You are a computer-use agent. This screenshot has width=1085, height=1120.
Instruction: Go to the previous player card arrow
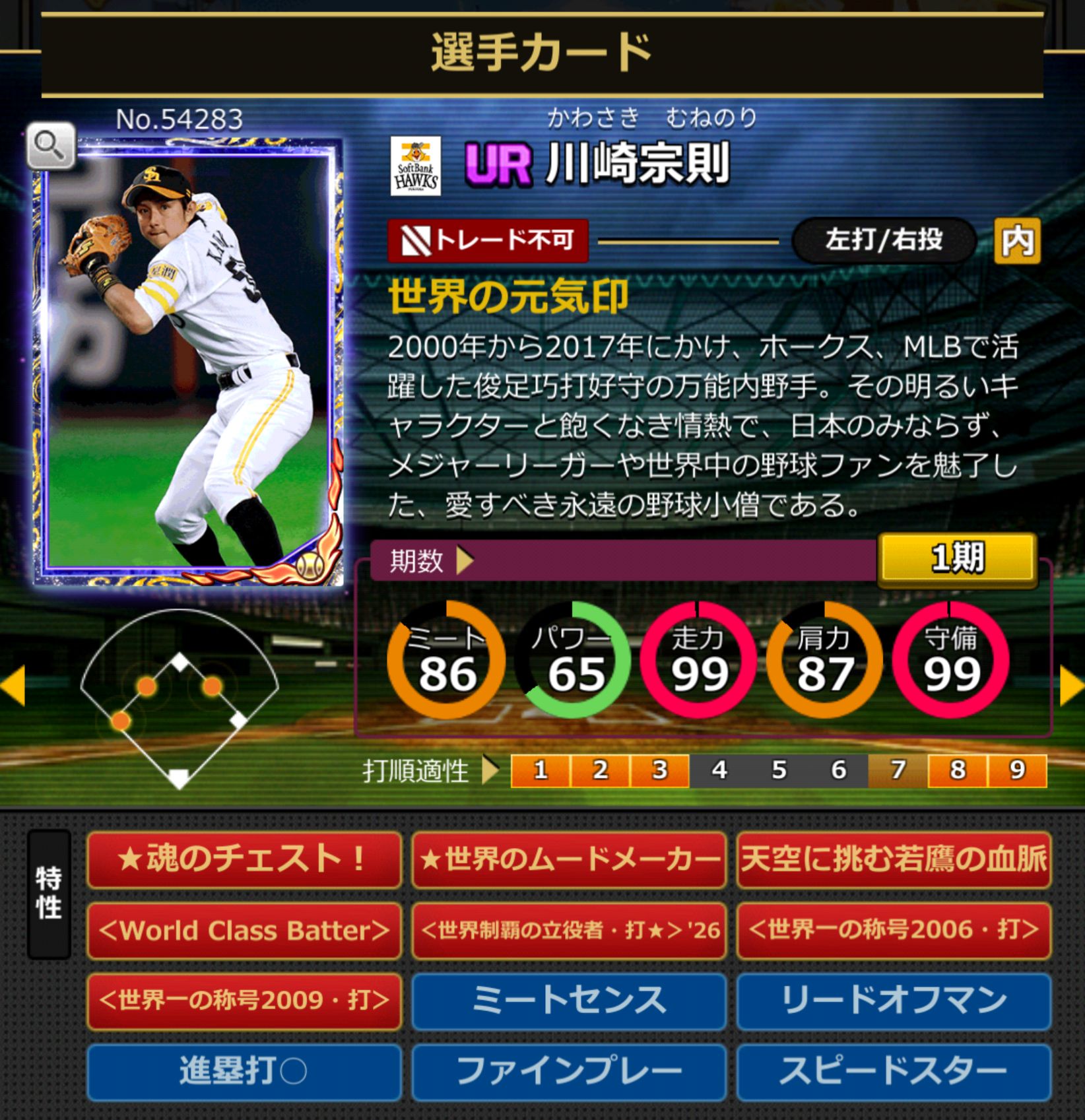tap(13, 686)
